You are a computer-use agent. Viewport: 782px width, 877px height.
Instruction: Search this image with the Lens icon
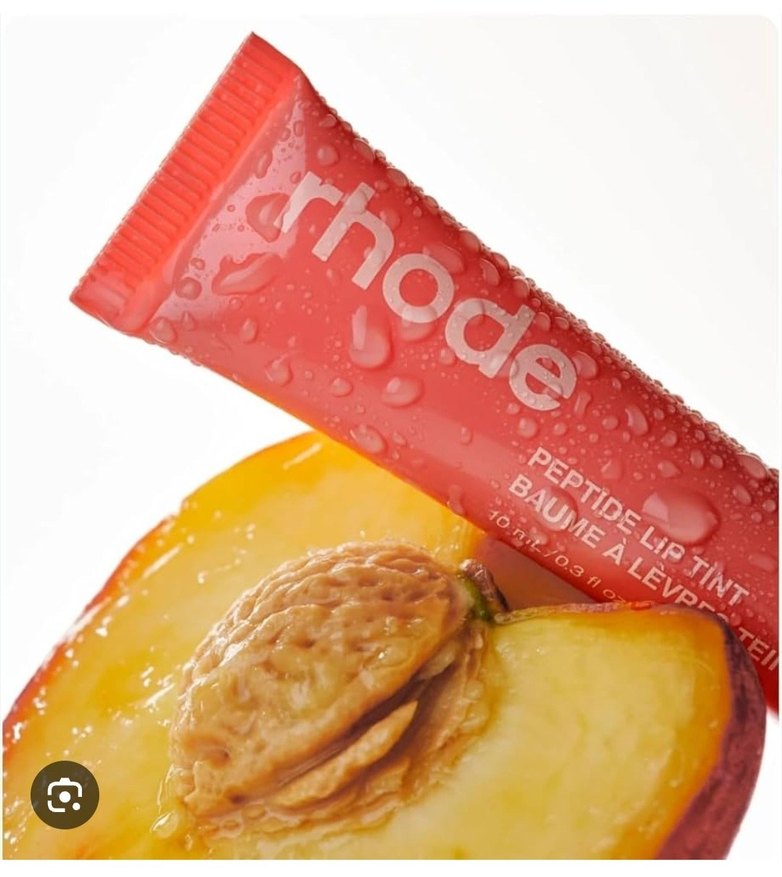point(65,794)
